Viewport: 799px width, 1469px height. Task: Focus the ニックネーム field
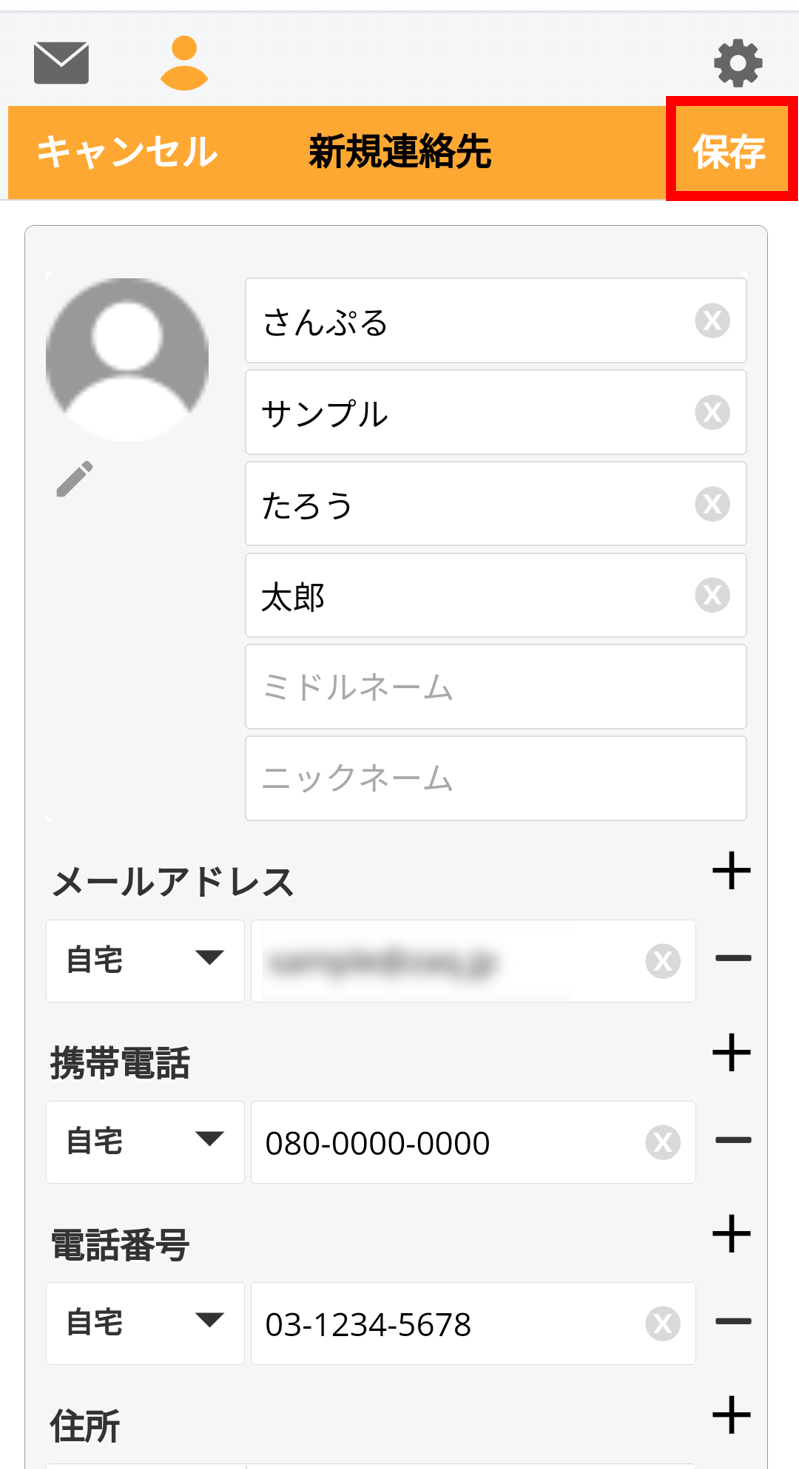coord(496,779)
